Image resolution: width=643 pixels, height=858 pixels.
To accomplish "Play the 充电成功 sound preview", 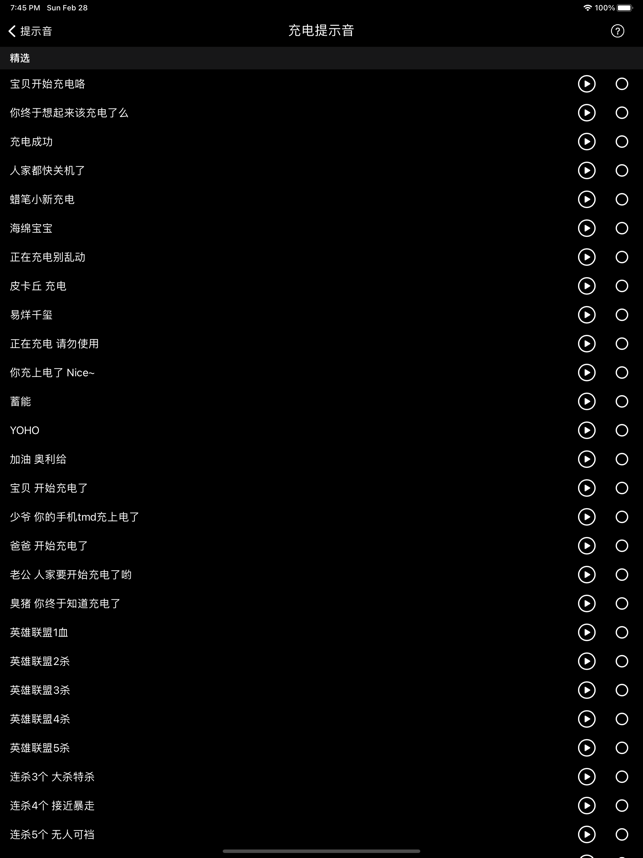I will (x=587, y=142).
